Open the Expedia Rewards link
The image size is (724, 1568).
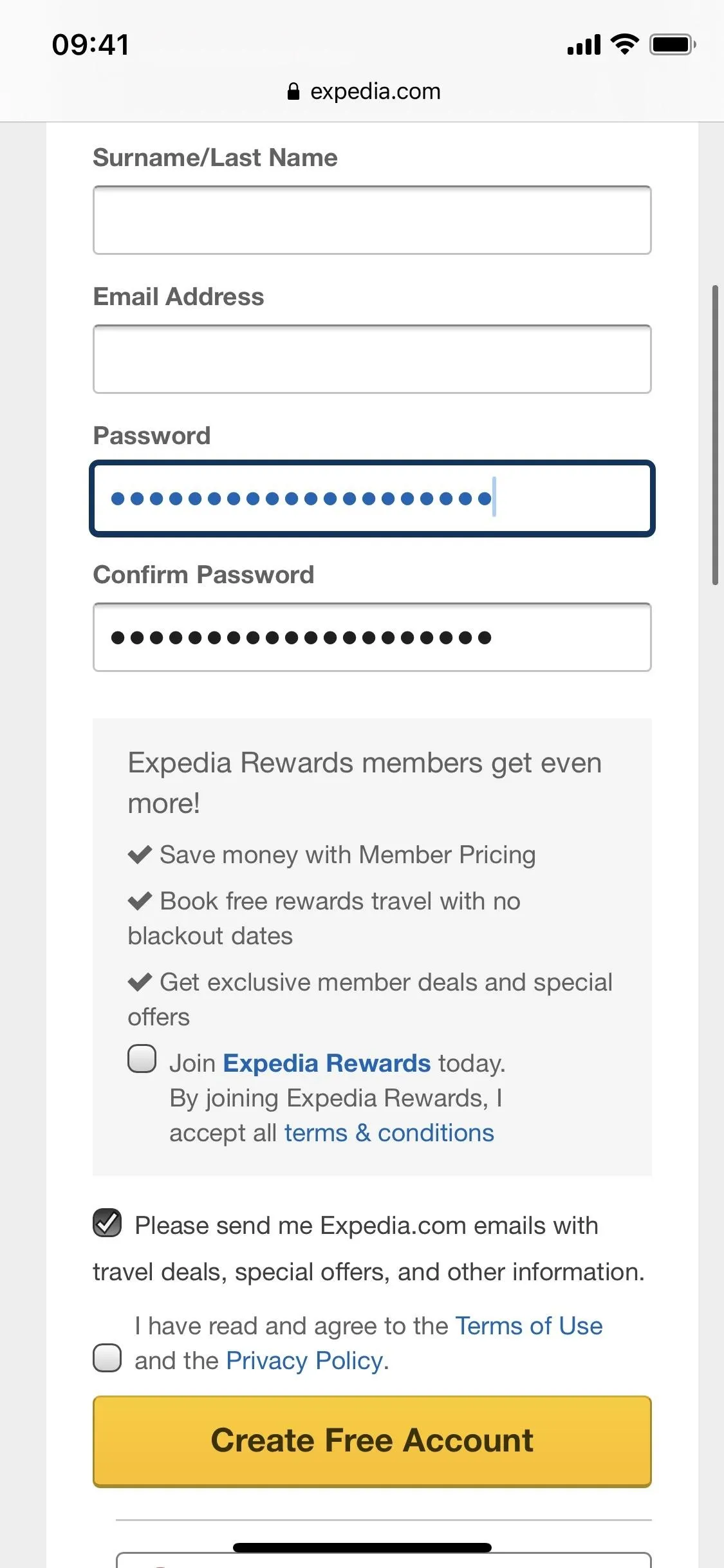click(326, 1063)
